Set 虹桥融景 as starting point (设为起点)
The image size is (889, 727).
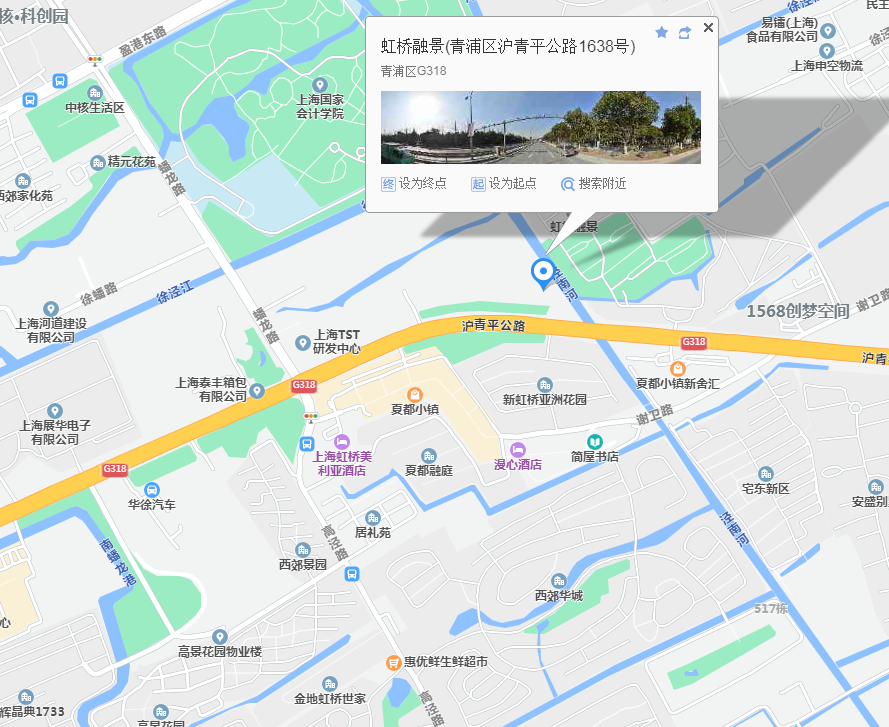point(503,184)
